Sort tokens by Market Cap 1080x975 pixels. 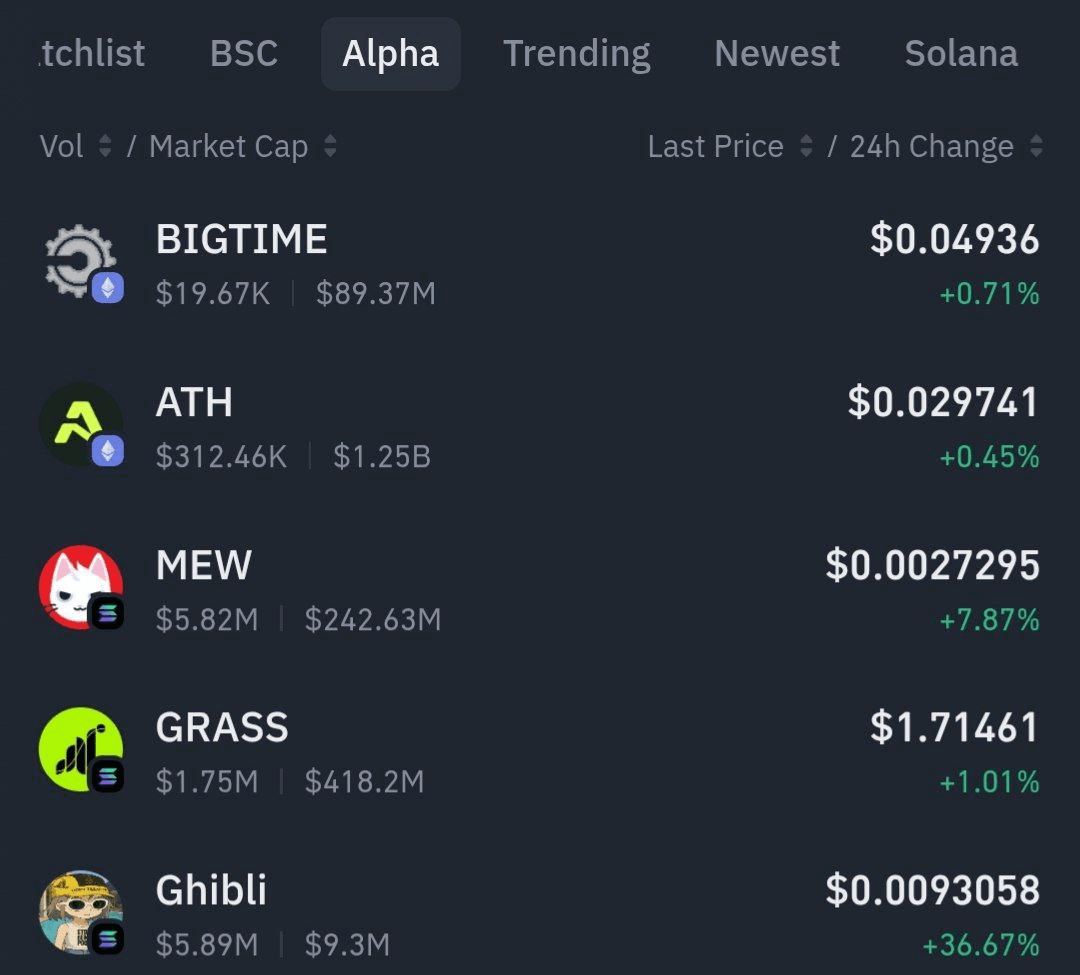click(242, 147)
